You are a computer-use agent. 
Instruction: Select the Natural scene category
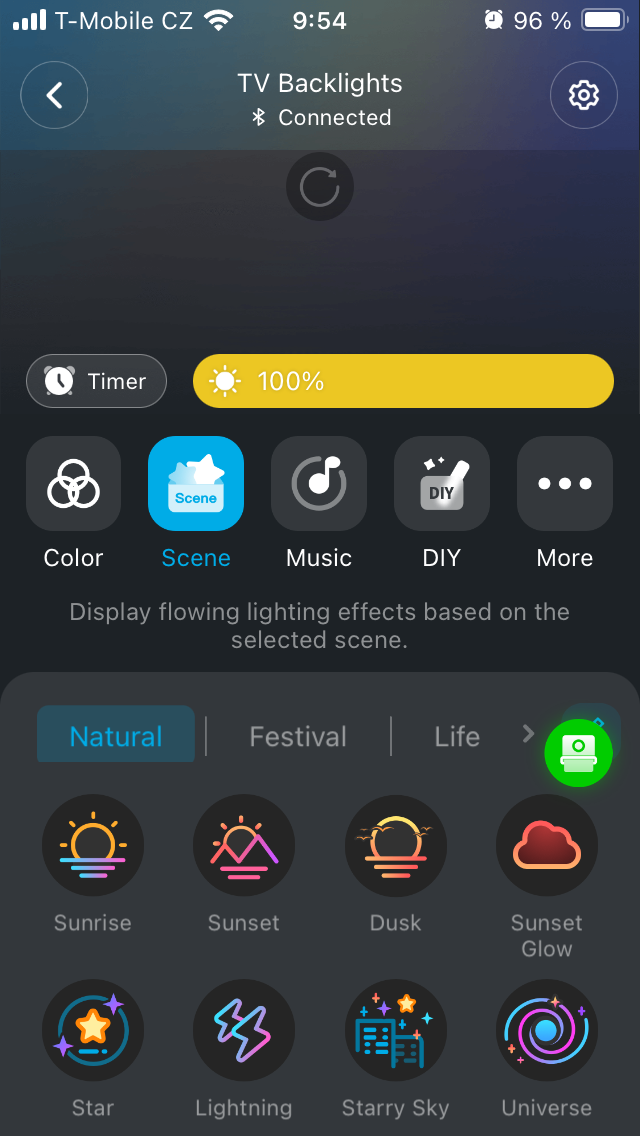[116, 736]
